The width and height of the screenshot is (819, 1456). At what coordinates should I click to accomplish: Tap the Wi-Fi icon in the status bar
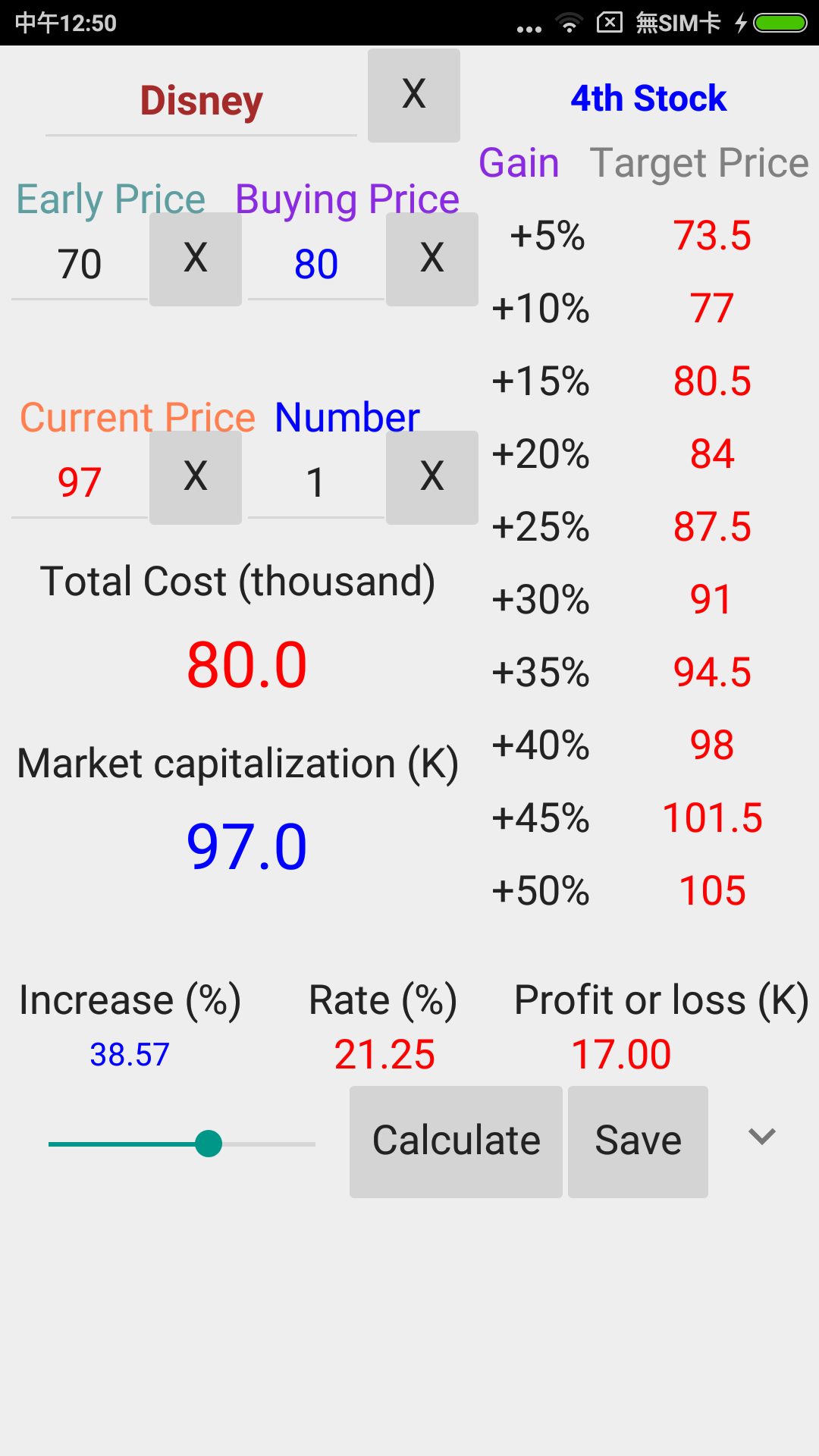567,22
